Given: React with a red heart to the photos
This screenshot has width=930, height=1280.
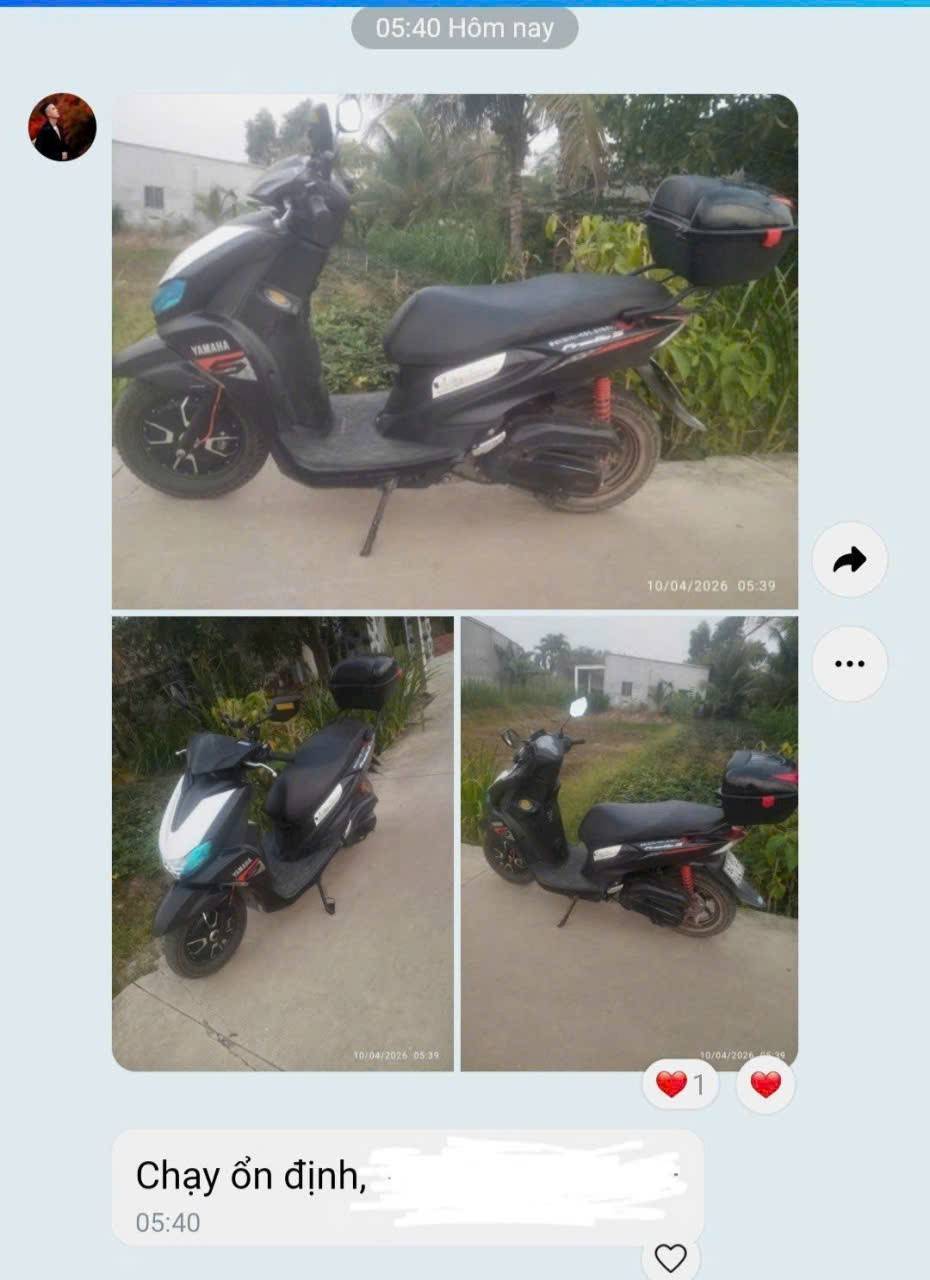Looking at the screenshot, I should coord(765,1084).
